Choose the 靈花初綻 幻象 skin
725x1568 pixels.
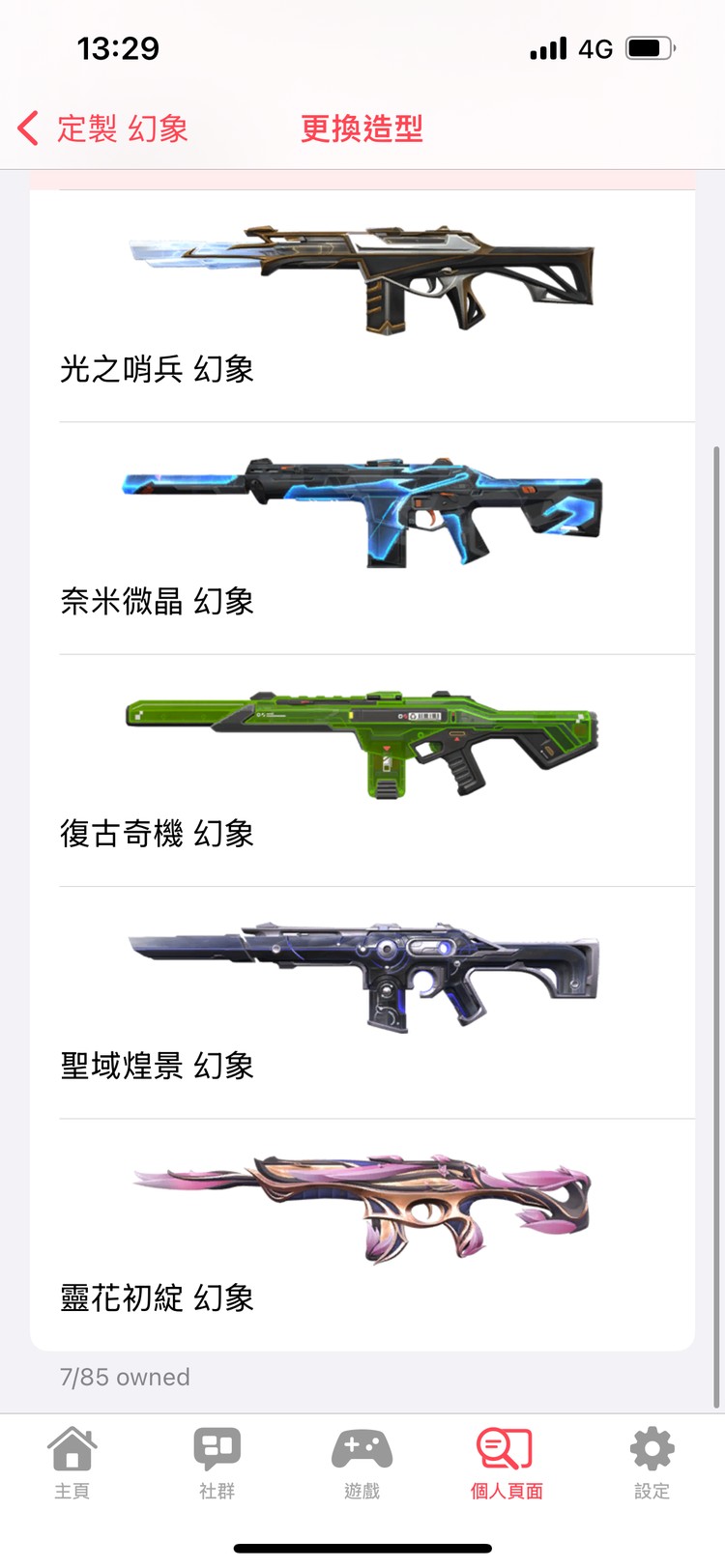click(x=362, y=1234)
